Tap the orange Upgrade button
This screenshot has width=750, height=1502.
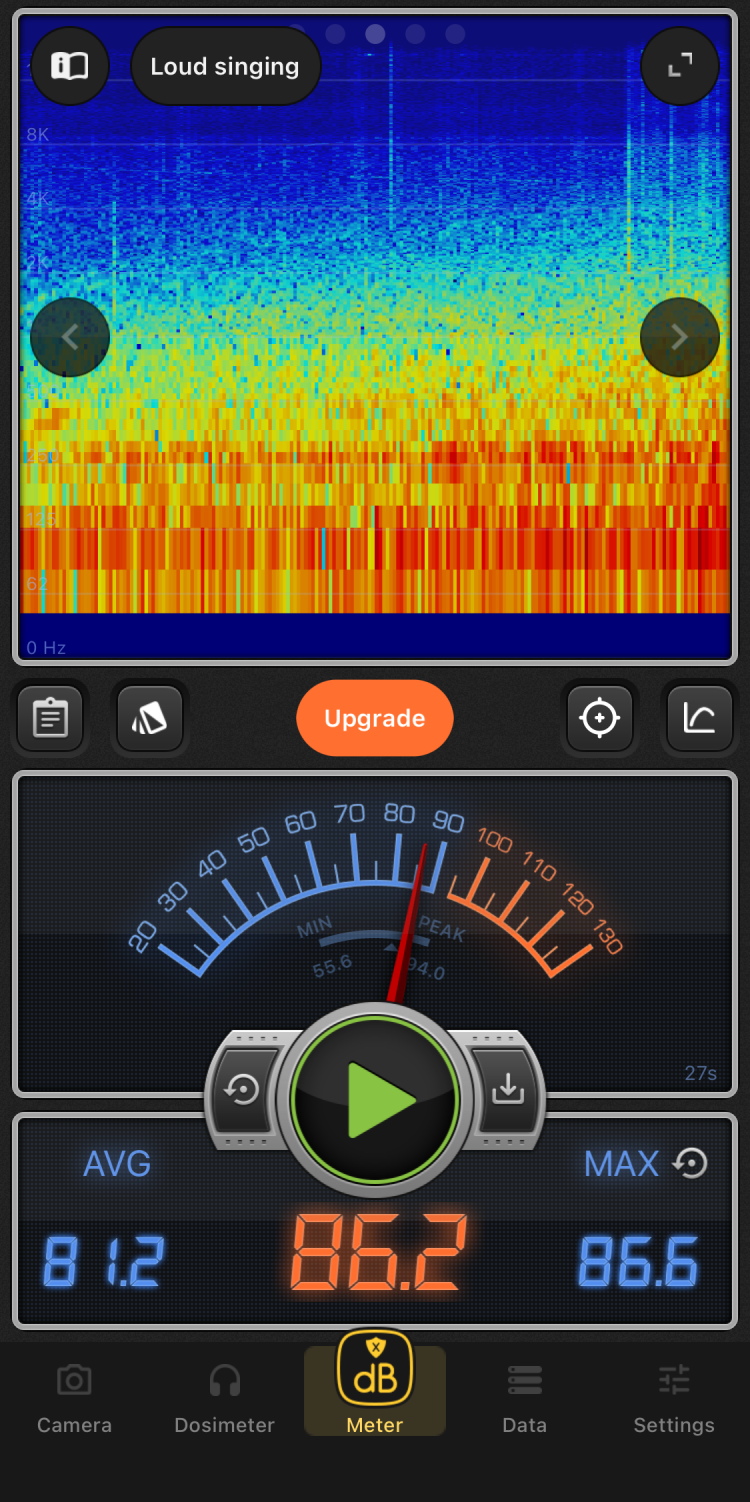click(x=375, y=718)
